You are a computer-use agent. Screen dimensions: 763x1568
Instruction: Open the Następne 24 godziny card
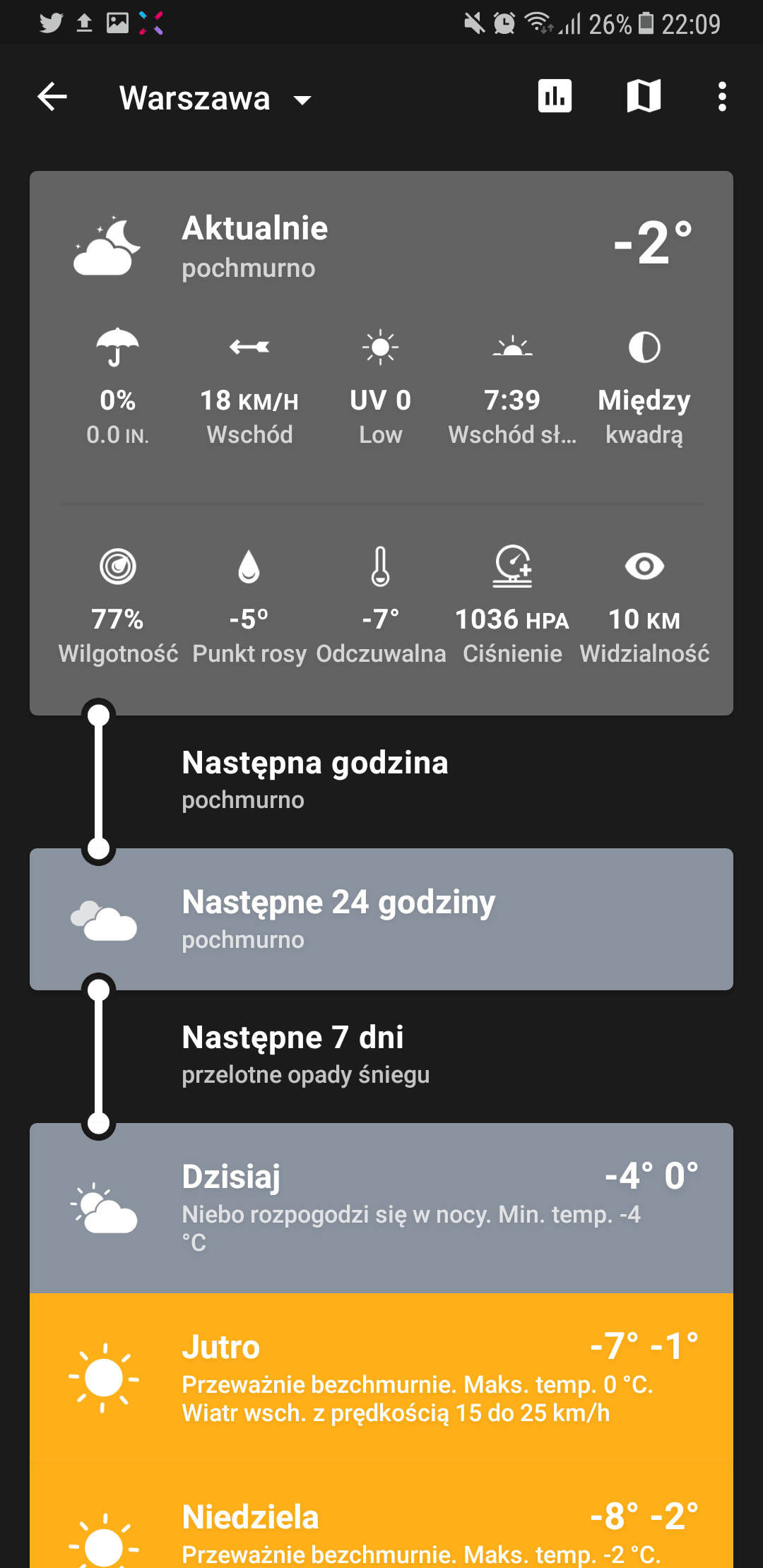click(x=381, y=919)
